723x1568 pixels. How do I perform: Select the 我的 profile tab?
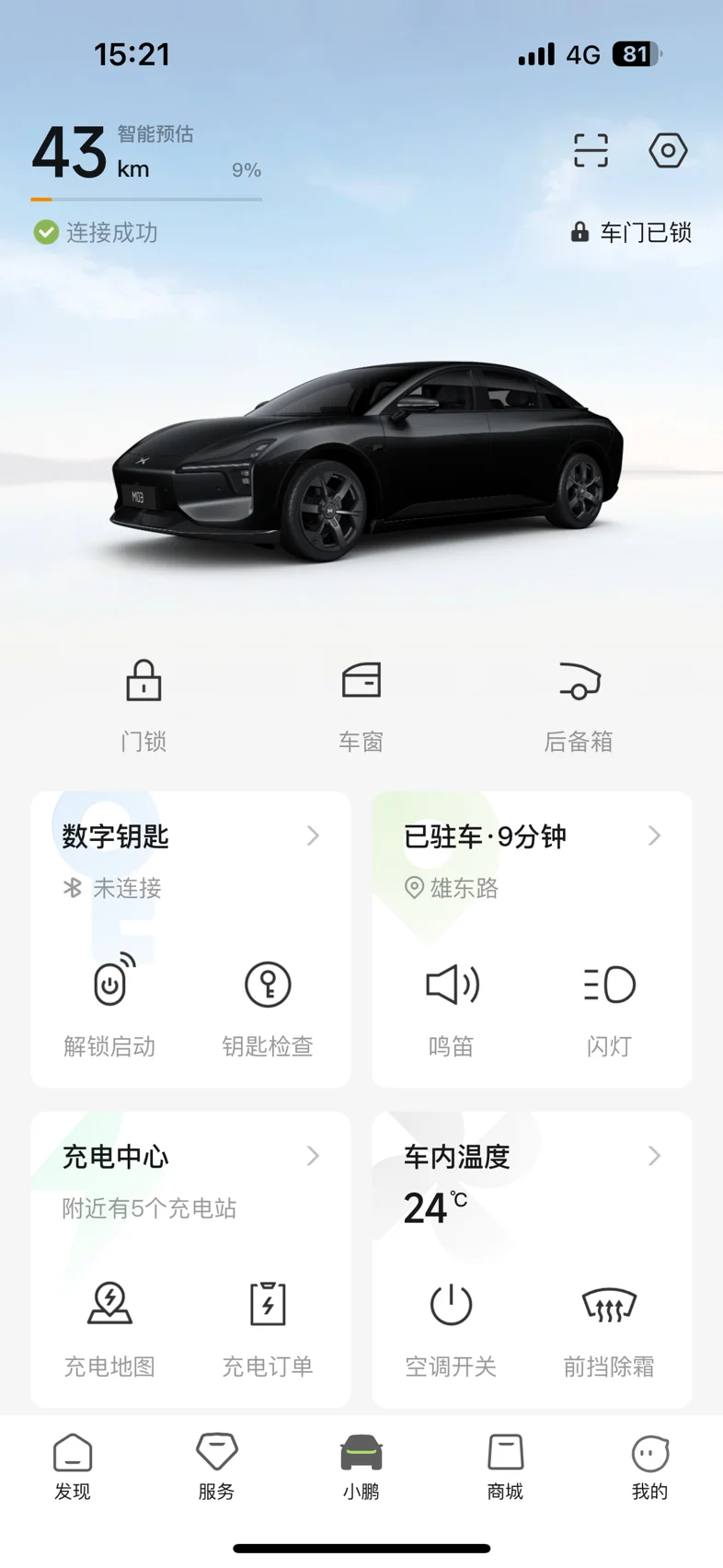coord(649,1467)
